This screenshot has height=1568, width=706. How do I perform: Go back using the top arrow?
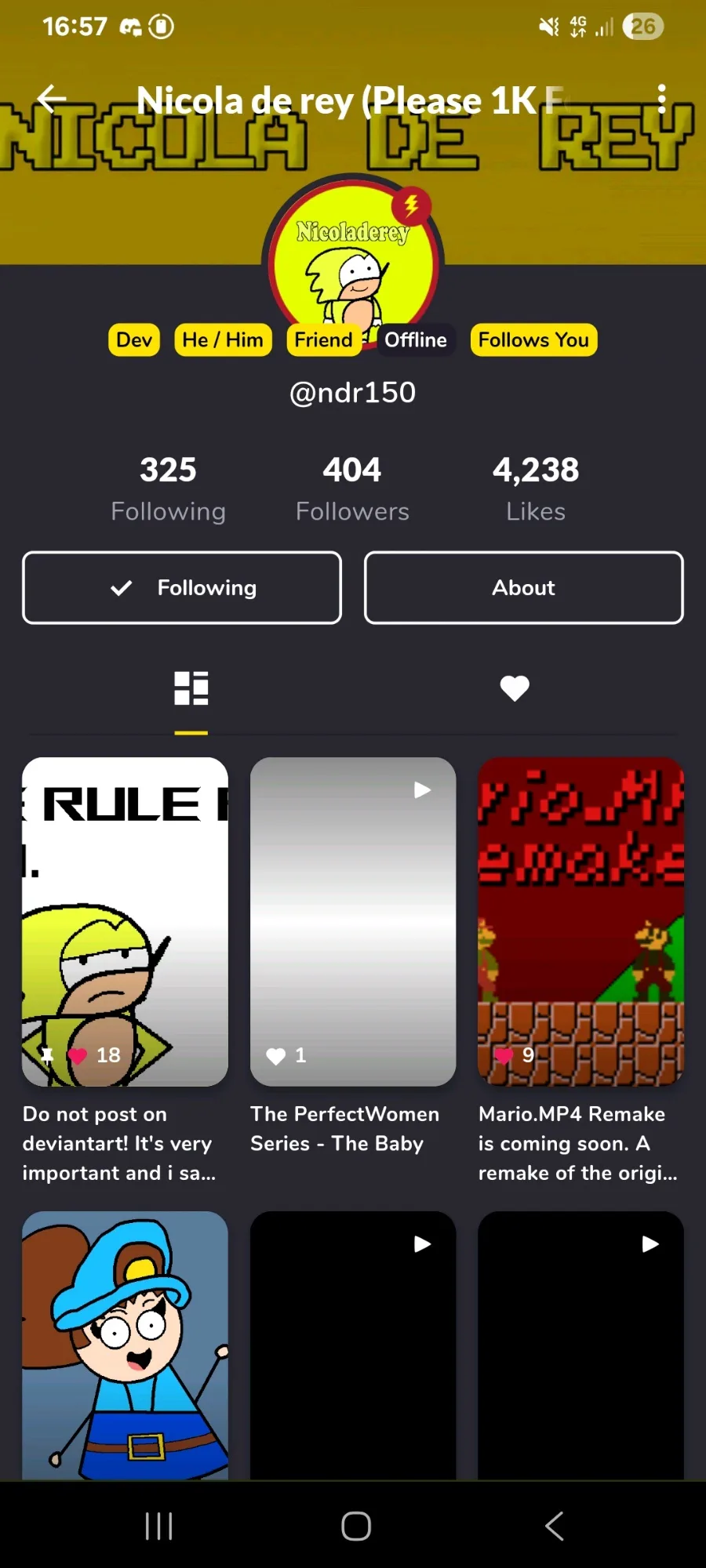tap(52, 100)
